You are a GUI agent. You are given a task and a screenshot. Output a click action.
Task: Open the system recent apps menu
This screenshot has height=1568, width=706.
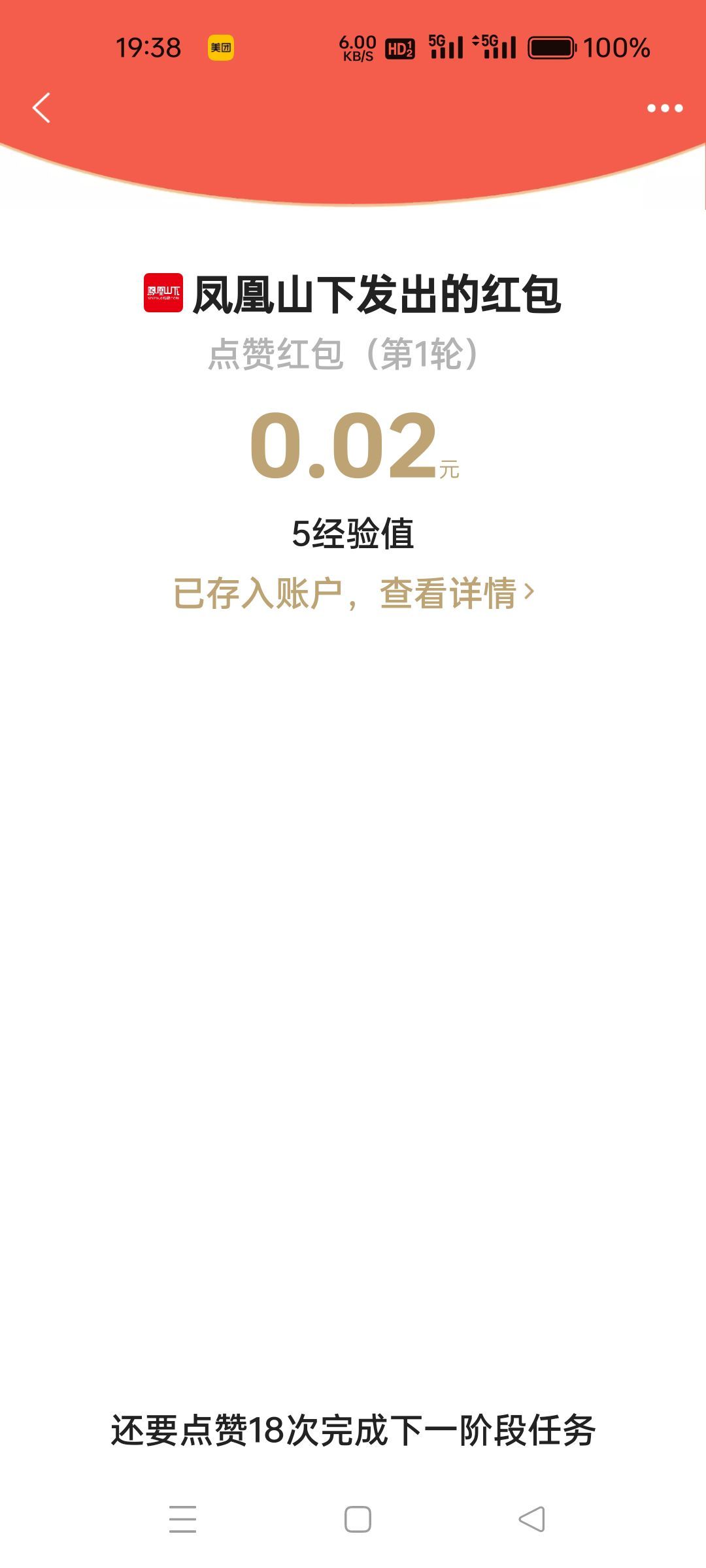[x=182, y=1519]
